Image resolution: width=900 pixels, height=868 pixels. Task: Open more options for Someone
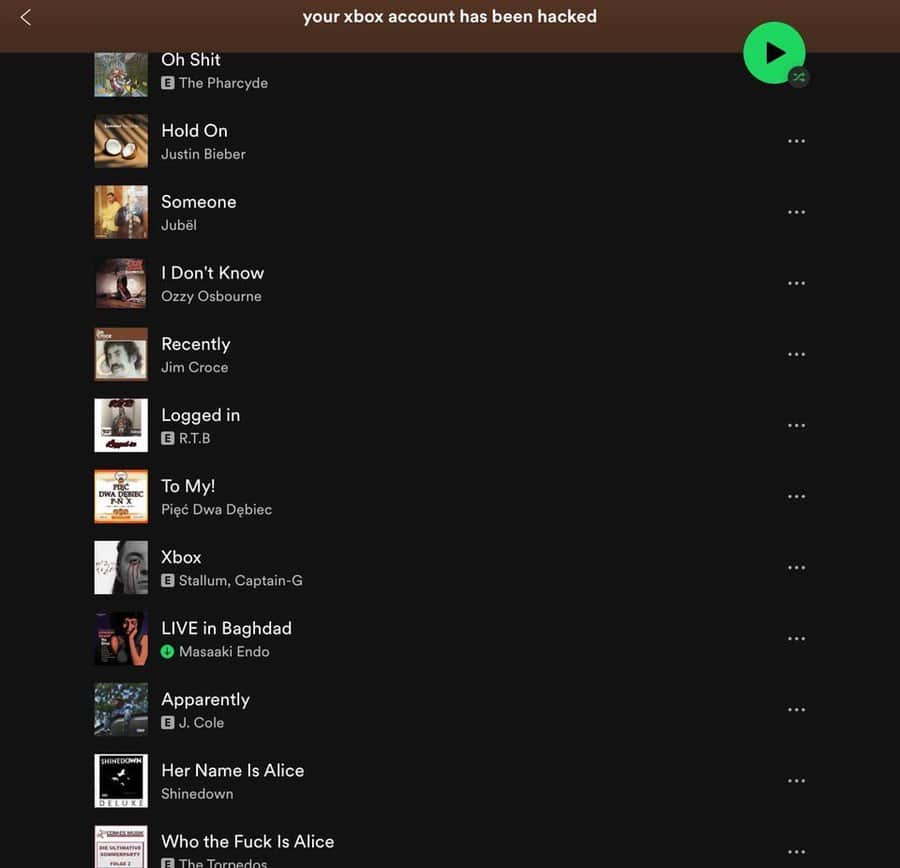click(796, 212)
